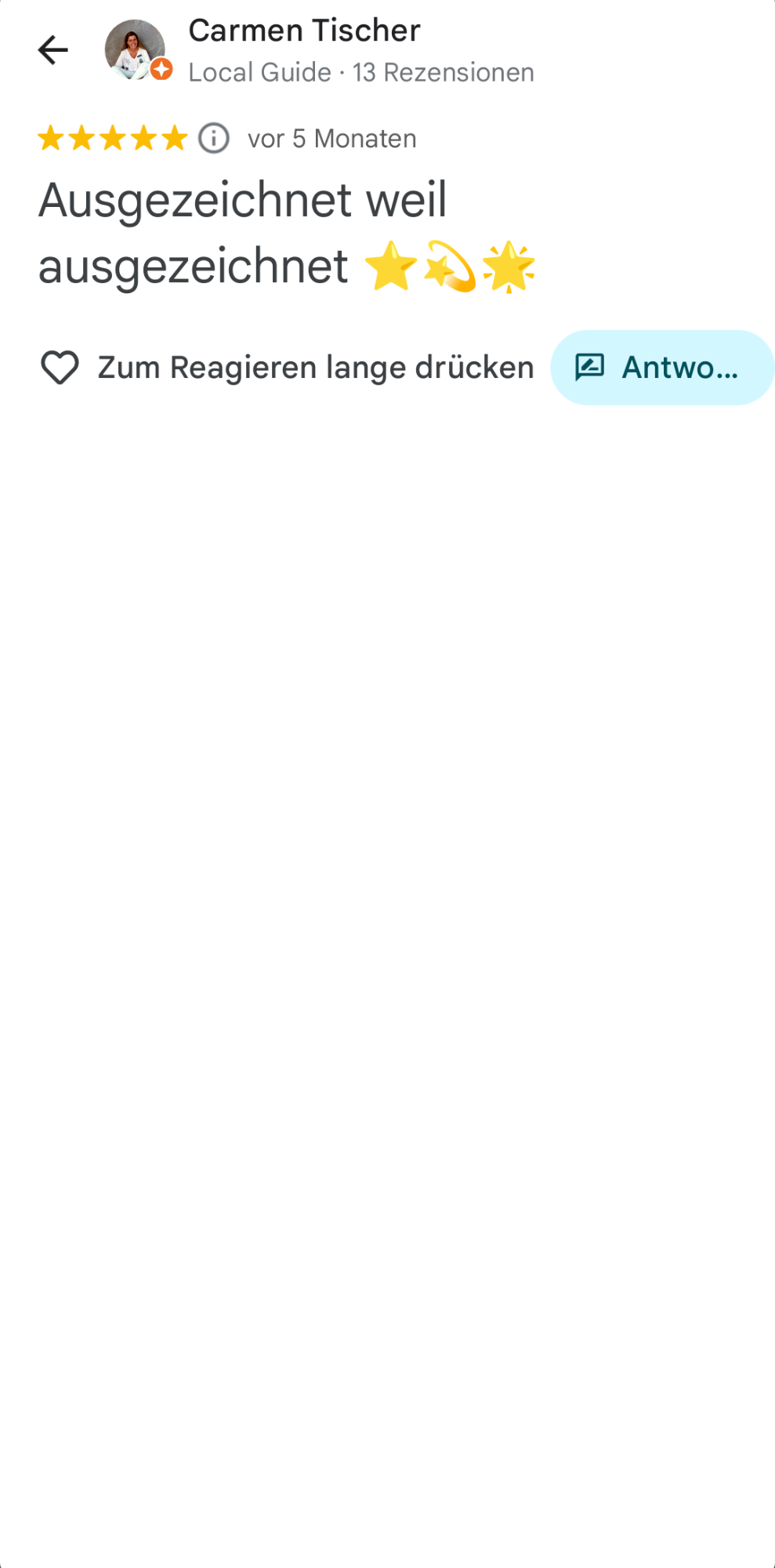
Task: Open the rating info icon
Action: tap(213, 138)
